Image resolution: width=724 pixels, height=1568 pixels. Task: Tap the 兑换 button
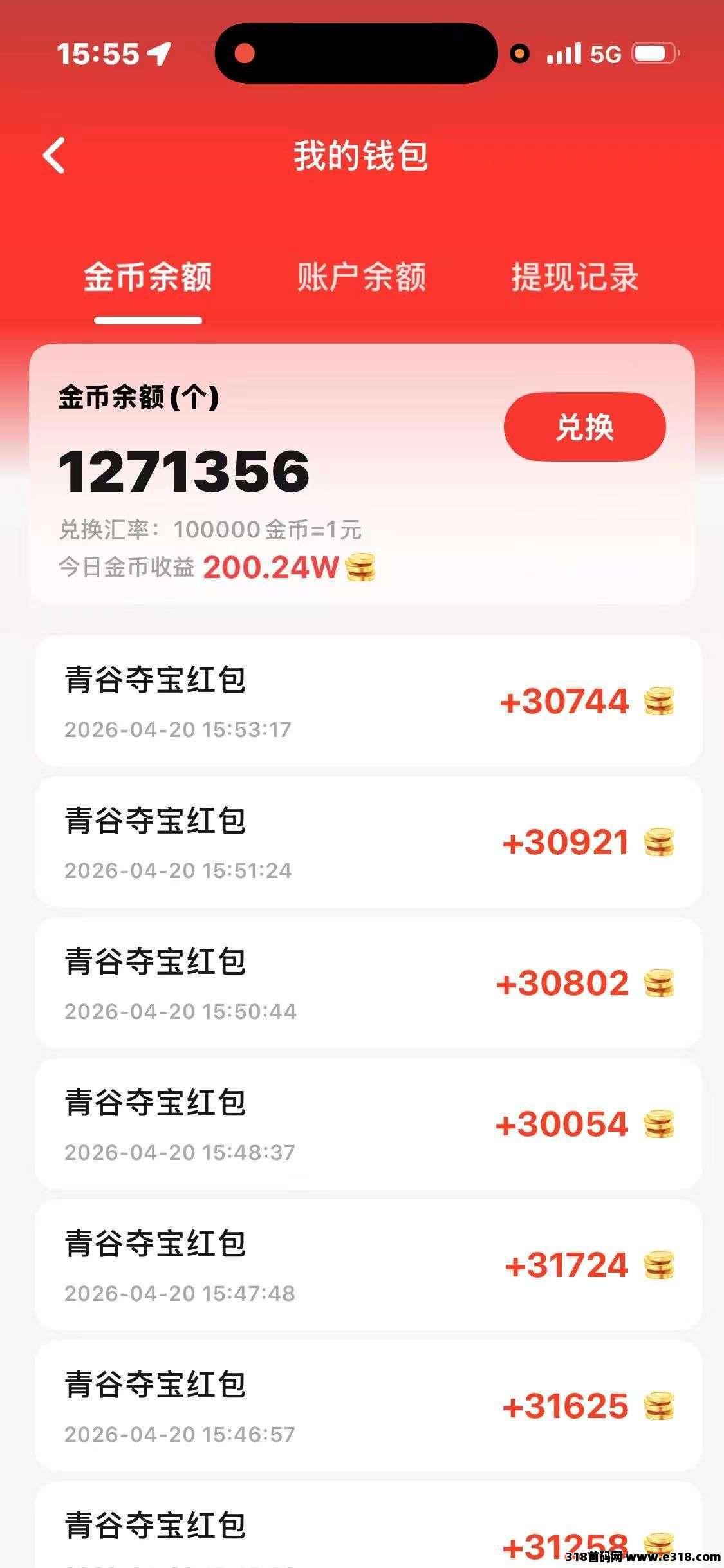584,427
